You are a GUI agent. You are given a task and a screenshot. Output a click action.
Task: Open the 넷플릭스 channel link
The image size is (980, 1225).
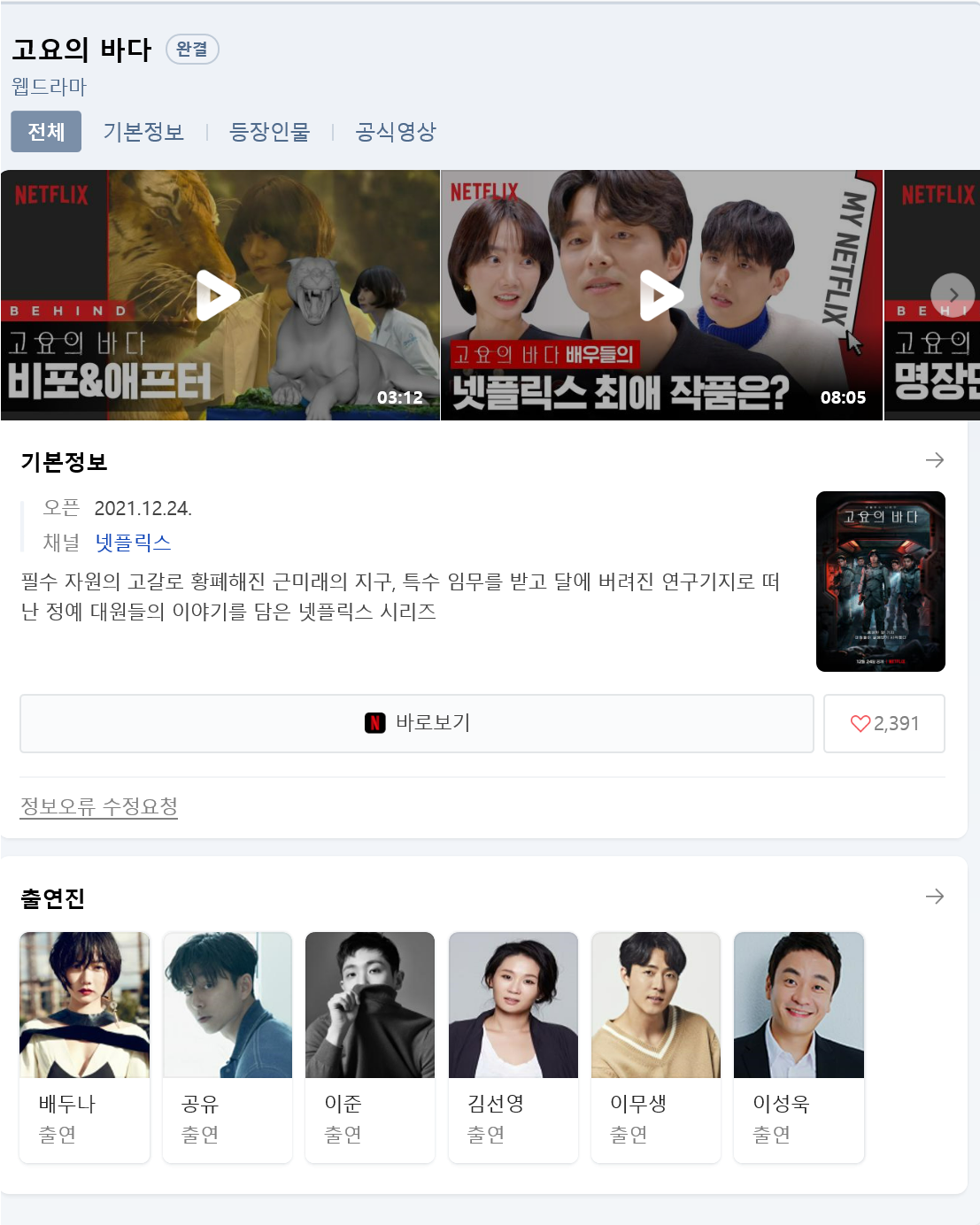point(133,543)
